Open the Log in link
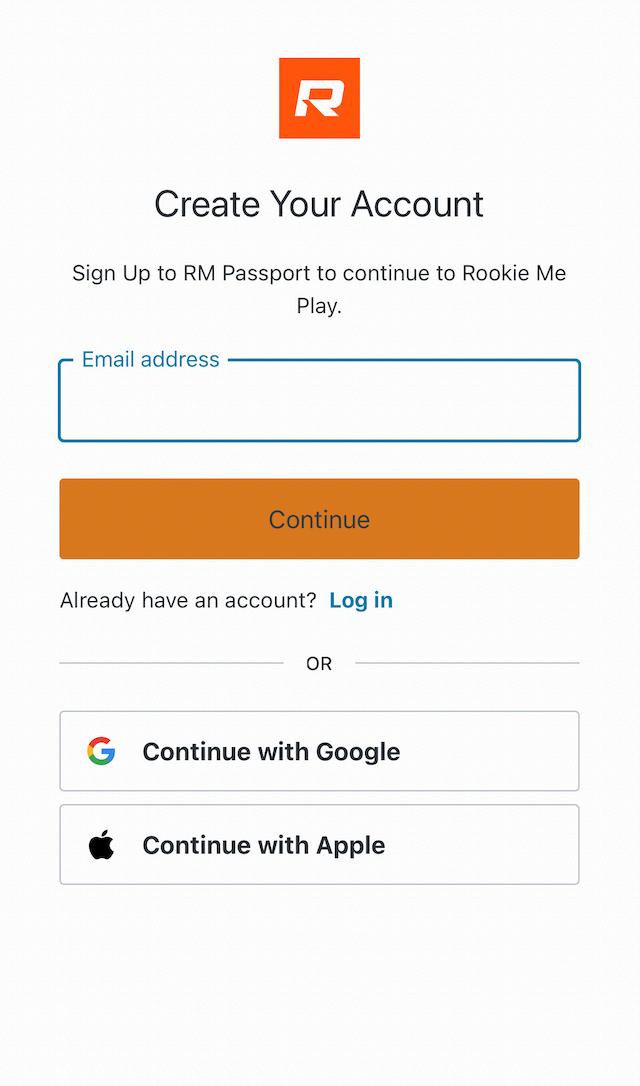Screen dimensions: 640x1086 click(x=361, y=600)
